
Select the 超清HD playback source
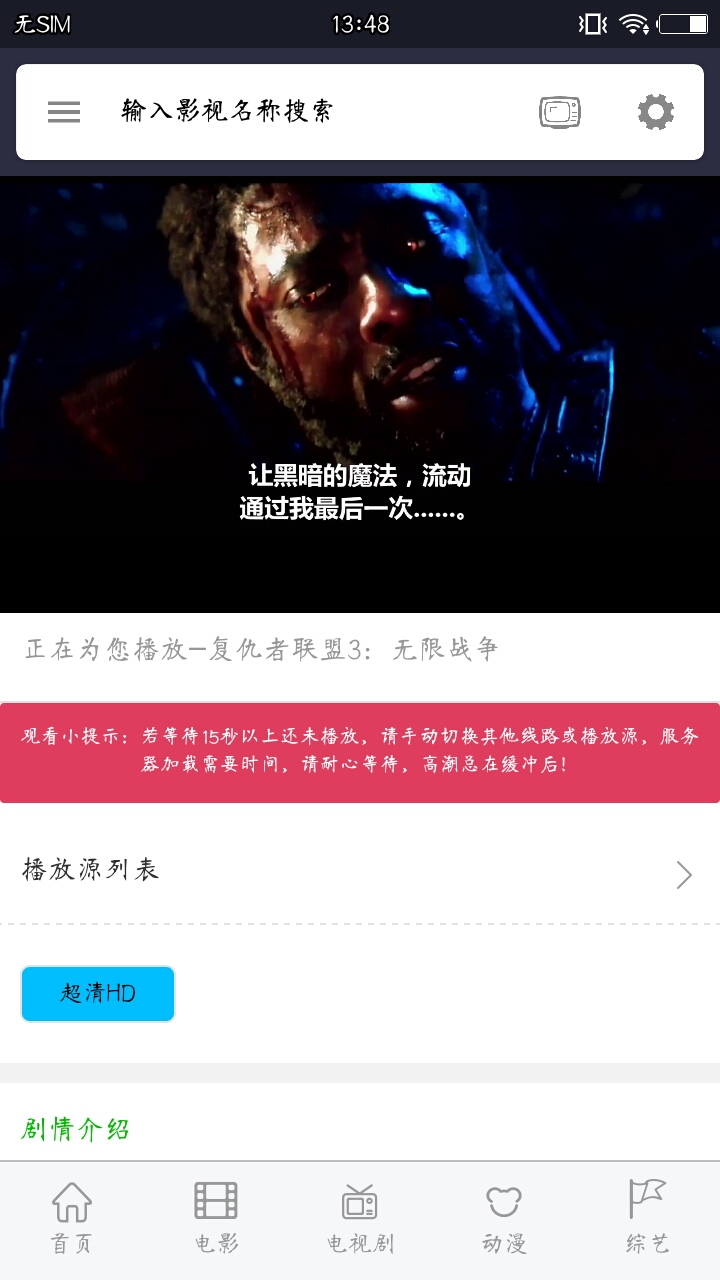(x=98, y=994)
